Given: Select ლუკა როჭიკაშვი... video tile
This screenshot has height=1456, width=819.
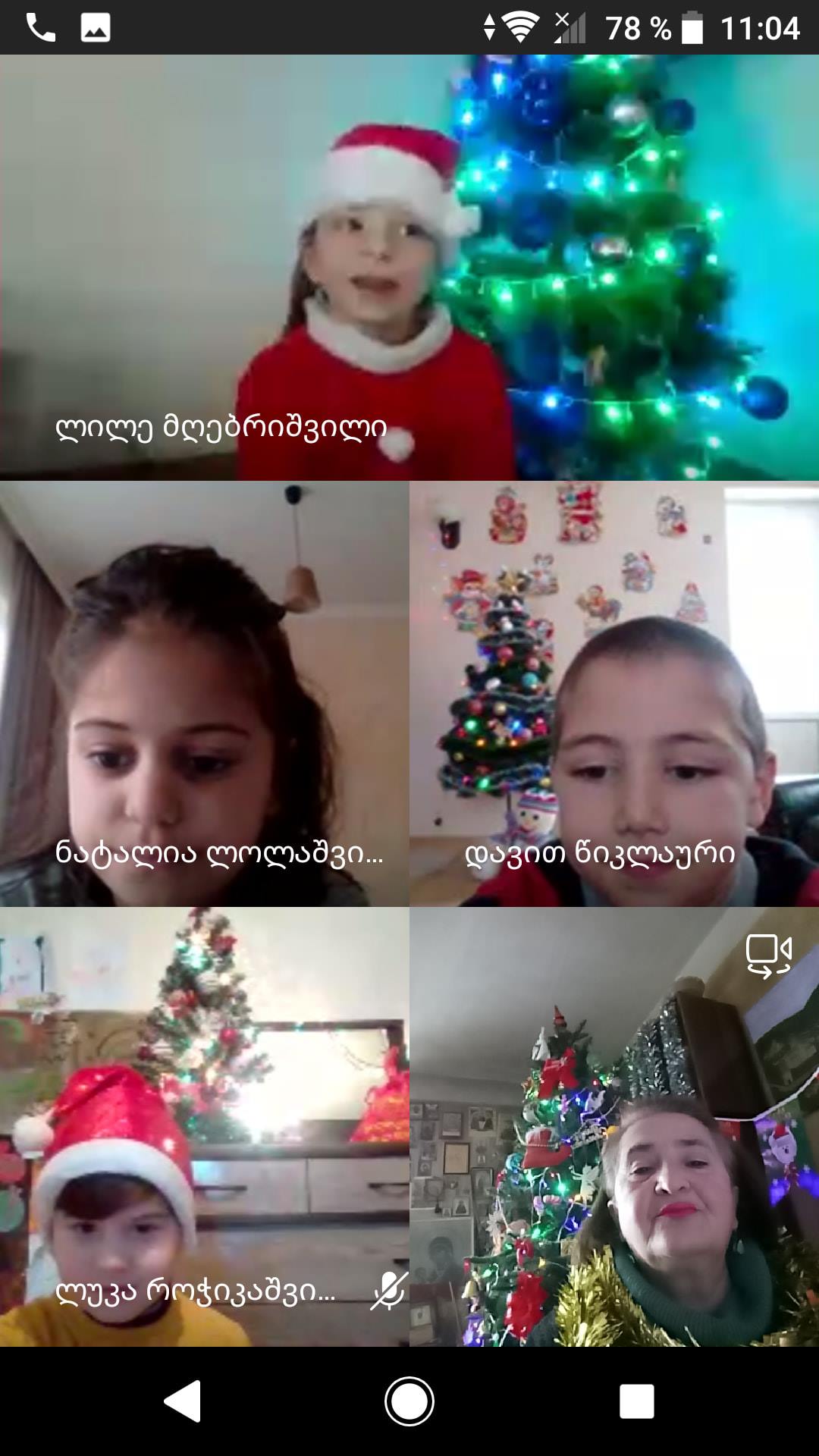Looking at the screenshot, I should (x=204, y=1127).
